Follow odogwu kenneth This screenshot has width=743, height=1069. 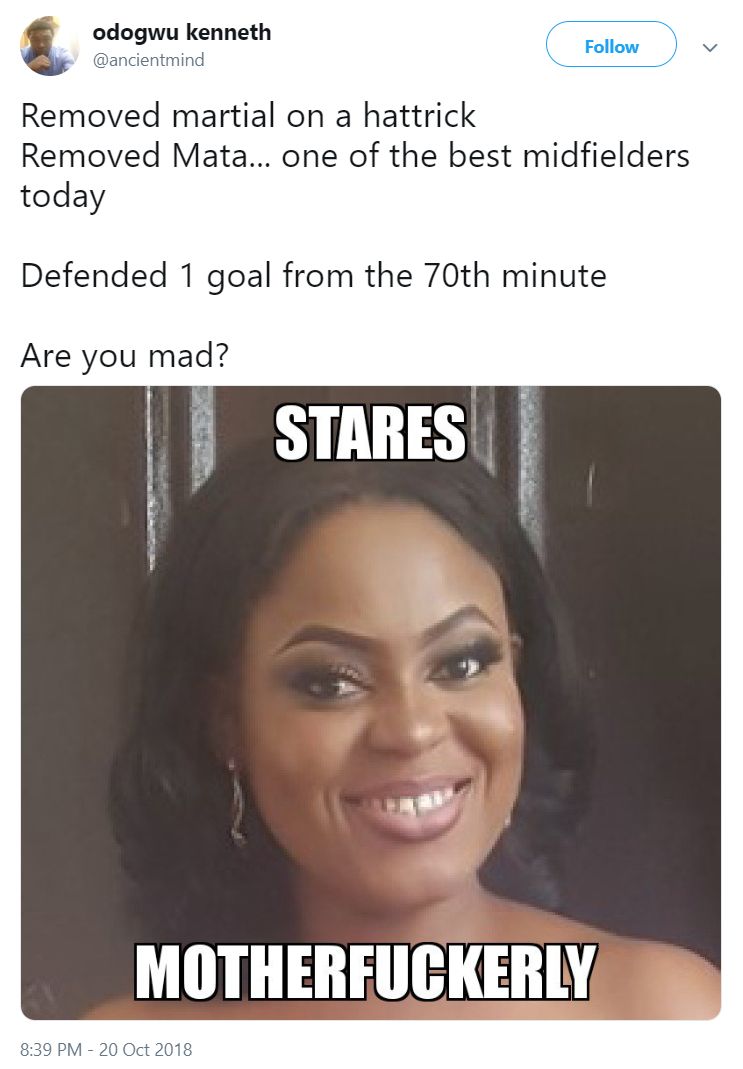pyautogui.click(x=611, y=46)
